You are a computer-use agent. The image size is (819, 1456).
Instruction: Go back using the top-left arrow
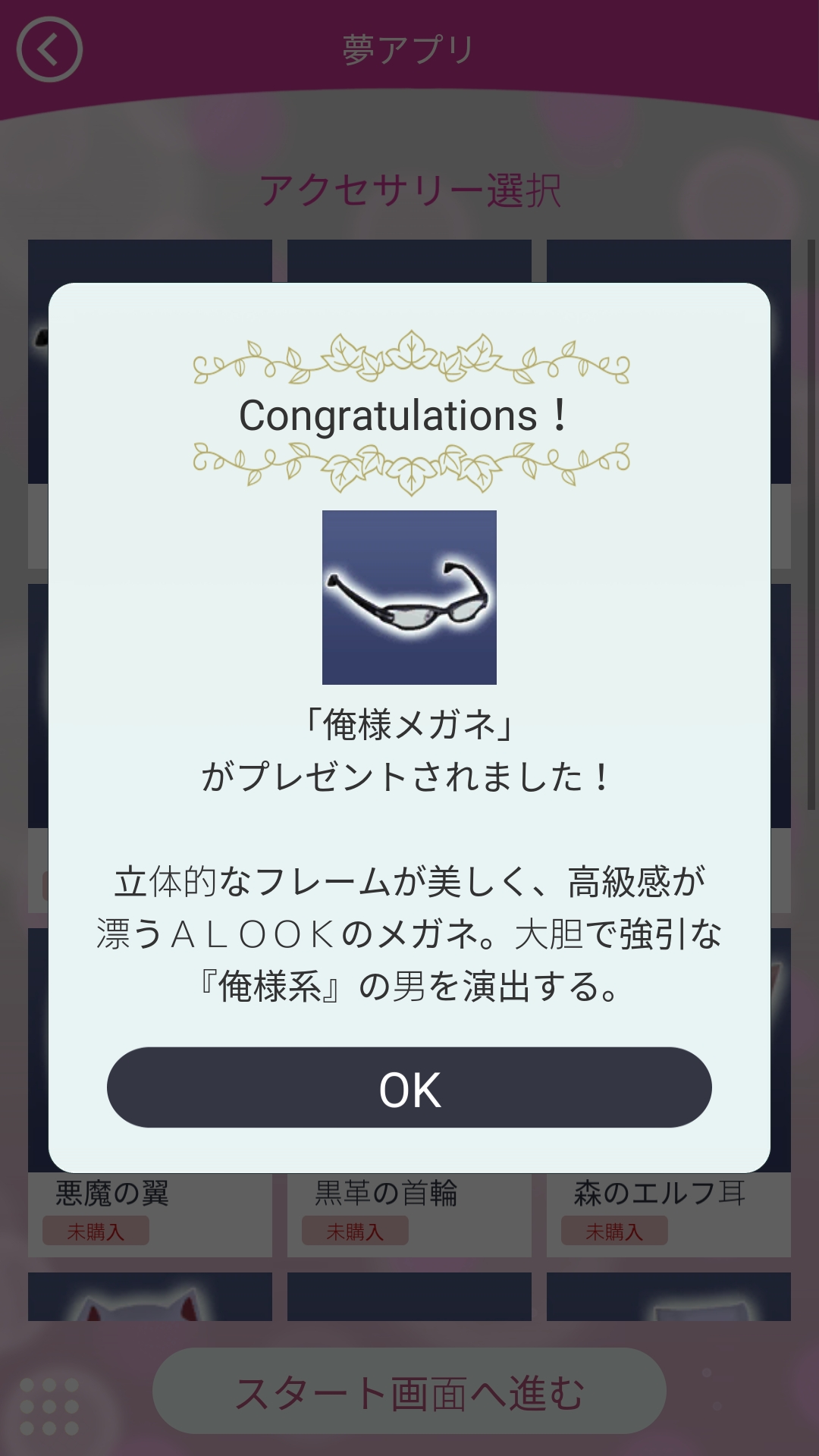pyautogui.click(x=49, y=50)
